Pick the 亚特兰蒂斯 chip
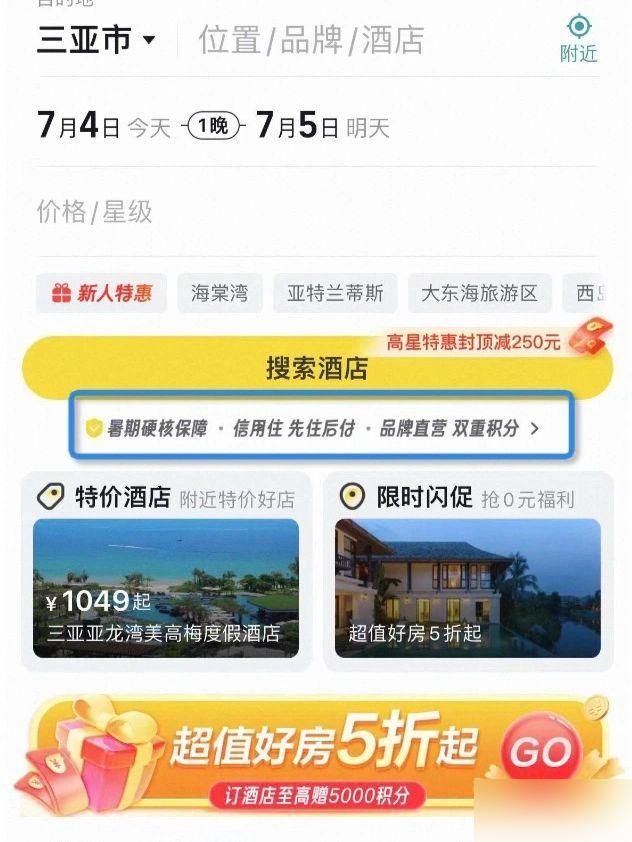 pos(335,293)
